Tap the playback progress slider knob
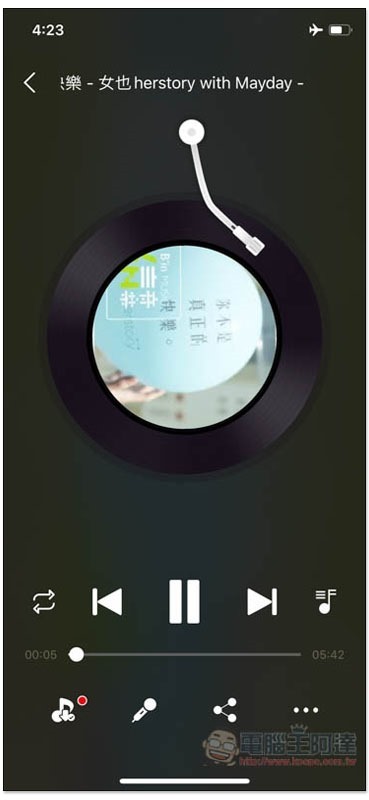 pyautogui.click(x=77, y=655)
